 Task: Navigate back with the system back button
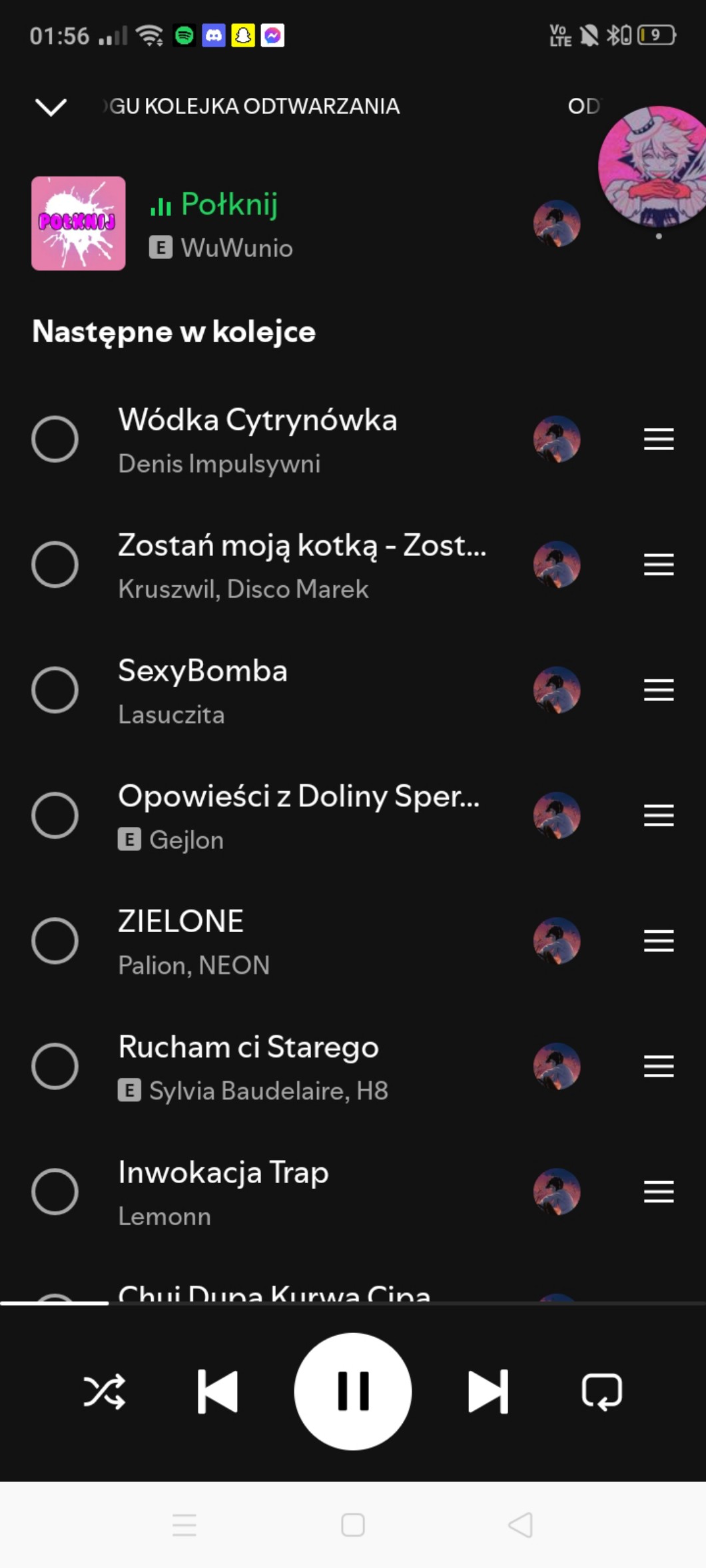520,1524
